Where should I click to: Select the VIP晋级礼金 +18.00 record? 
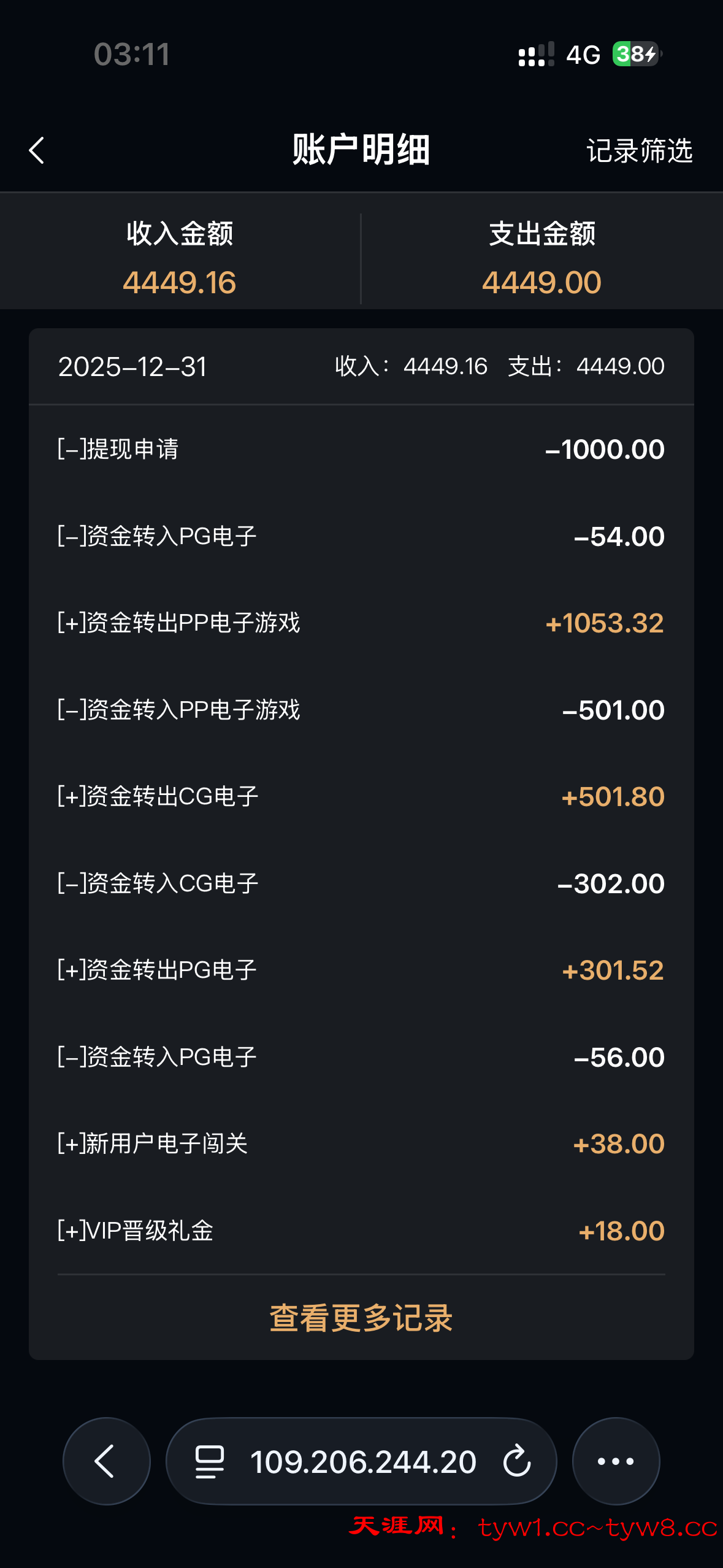point(361,1230)
